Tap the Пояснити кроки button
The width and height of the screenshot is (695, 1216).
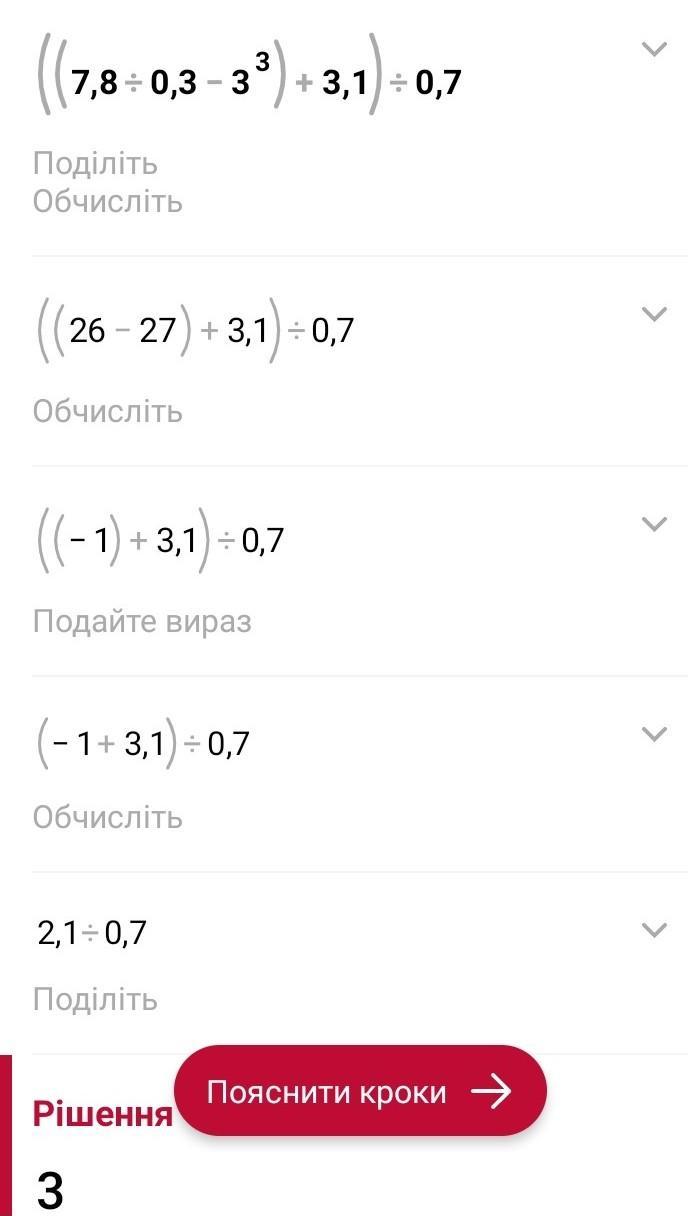360,1091
